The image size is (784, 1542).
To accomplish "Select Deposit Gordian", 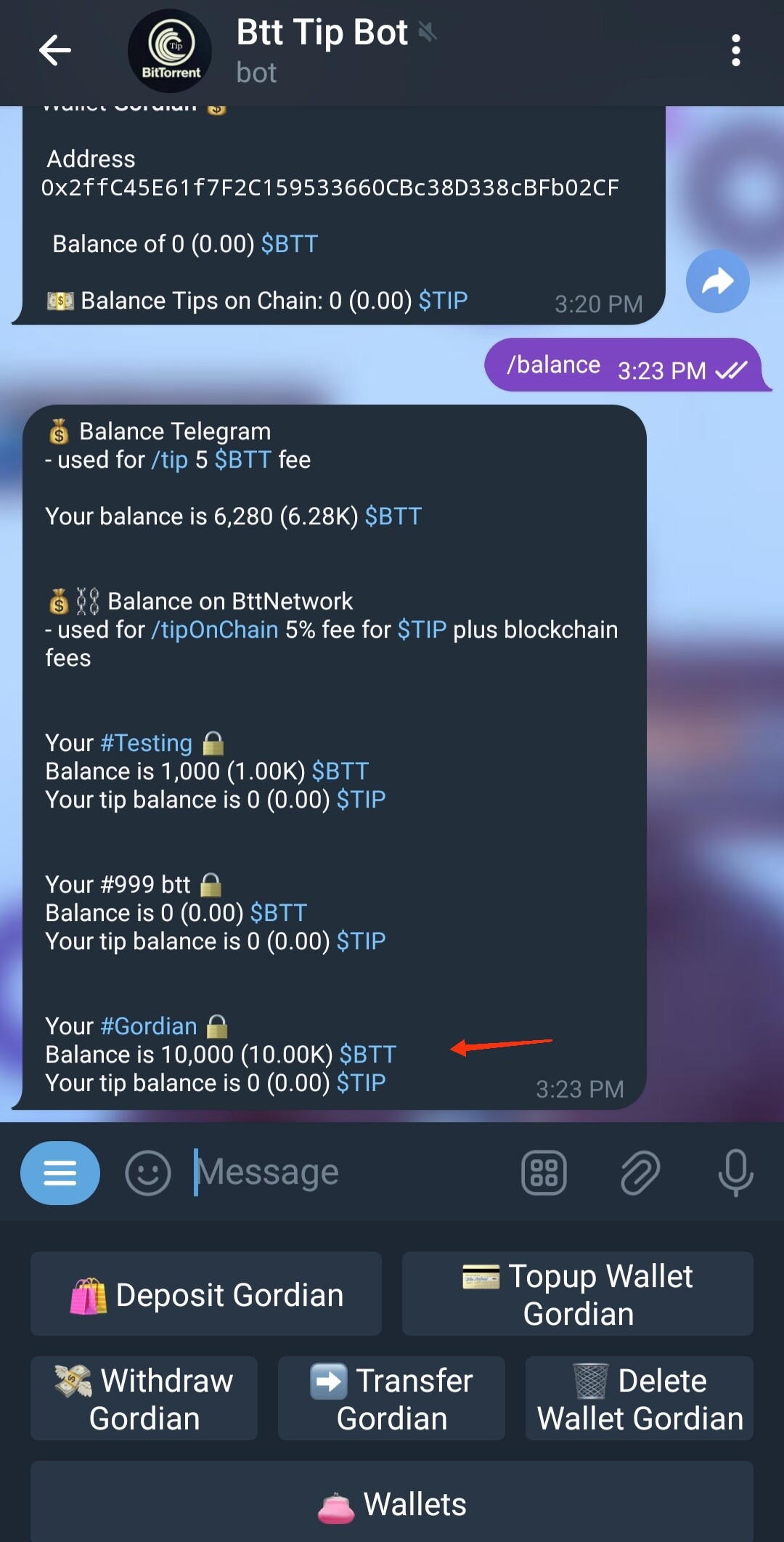I will coord(206,1295).
